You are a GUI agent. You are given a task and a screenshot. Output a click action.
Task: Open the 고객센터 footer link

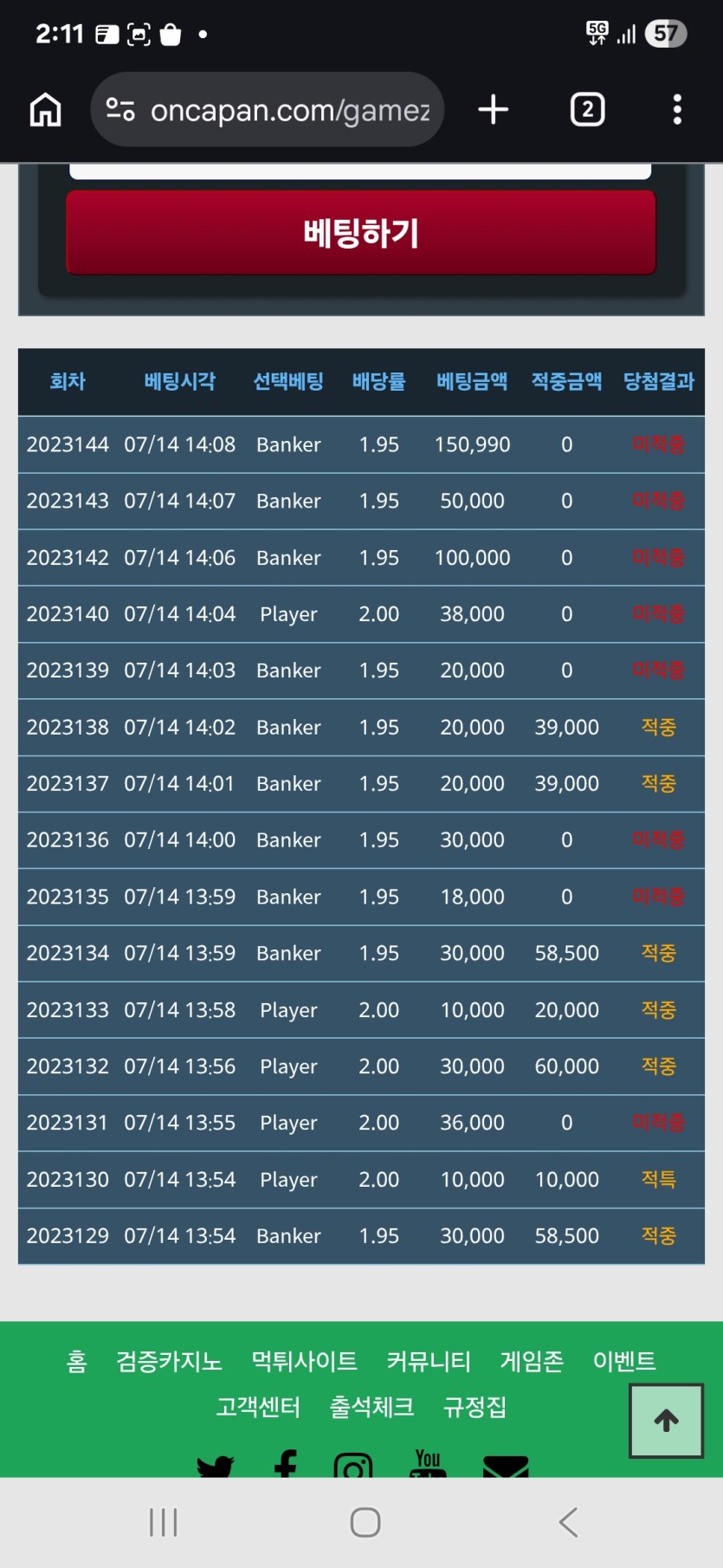click(x=258, y=1407)
